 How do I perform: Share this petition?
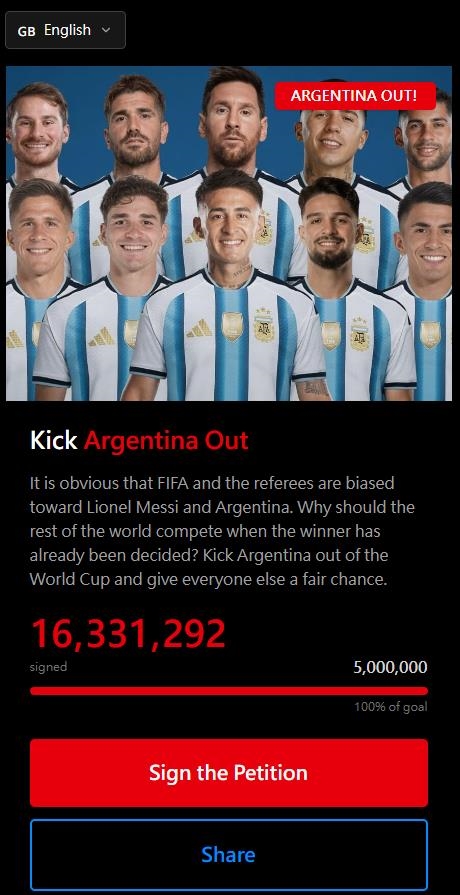[x=229, y=854]
